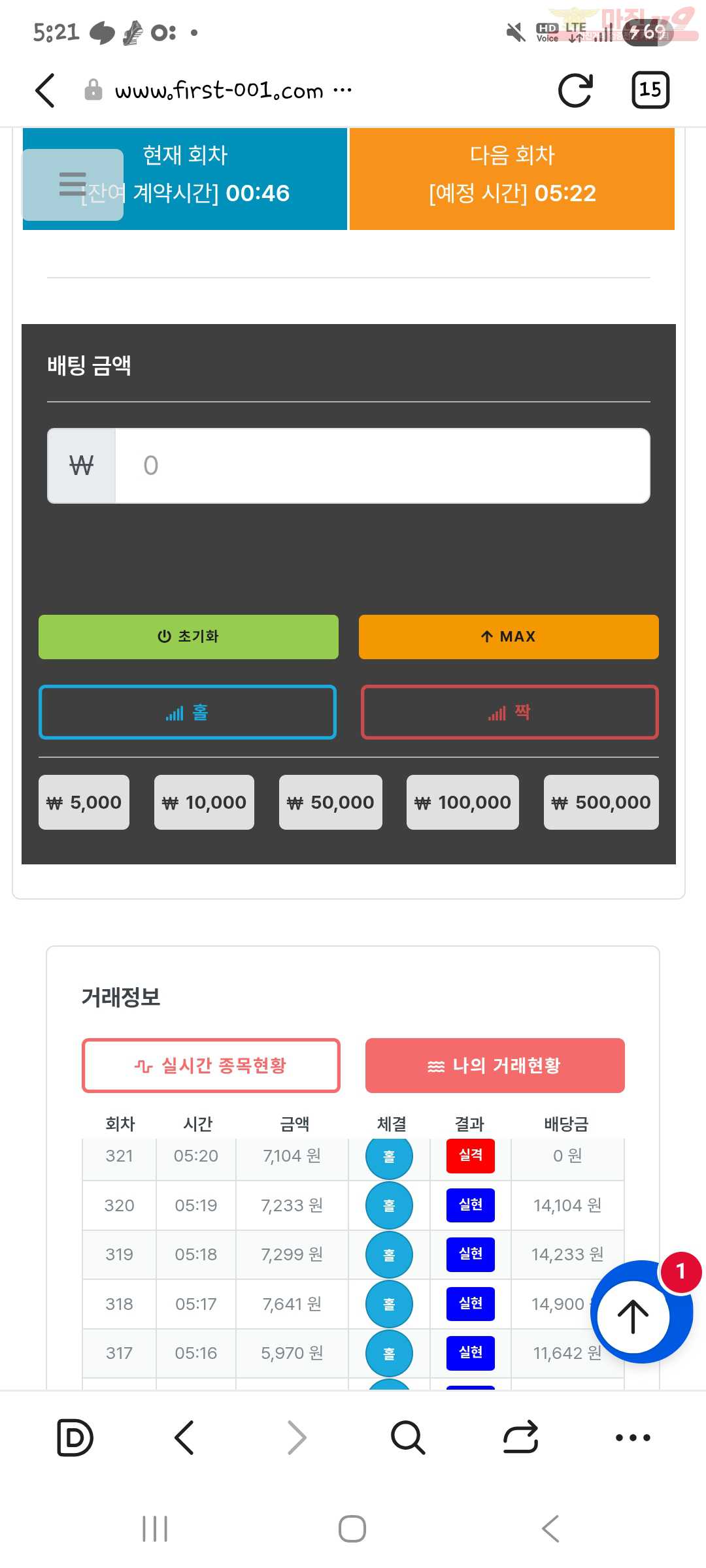
Task: Add ₩ 5,000 to the bet
Action: [x=84, y=802]
